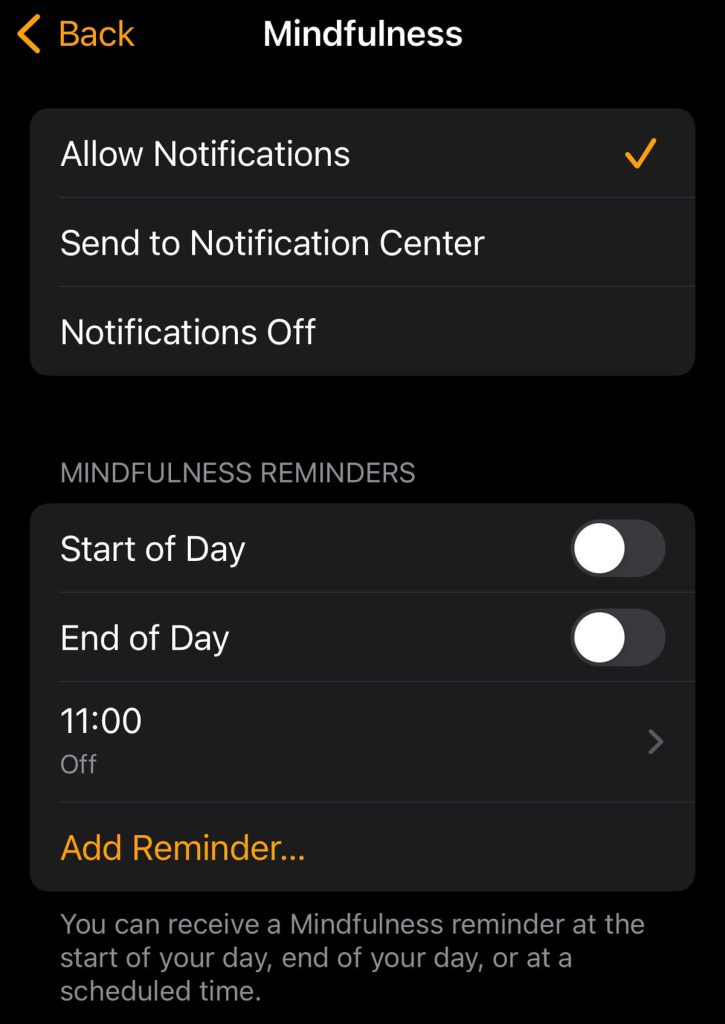Viewport: 725px width, 1024px height.
Task: Go back to the previous screen
Action: pos(76,35)
